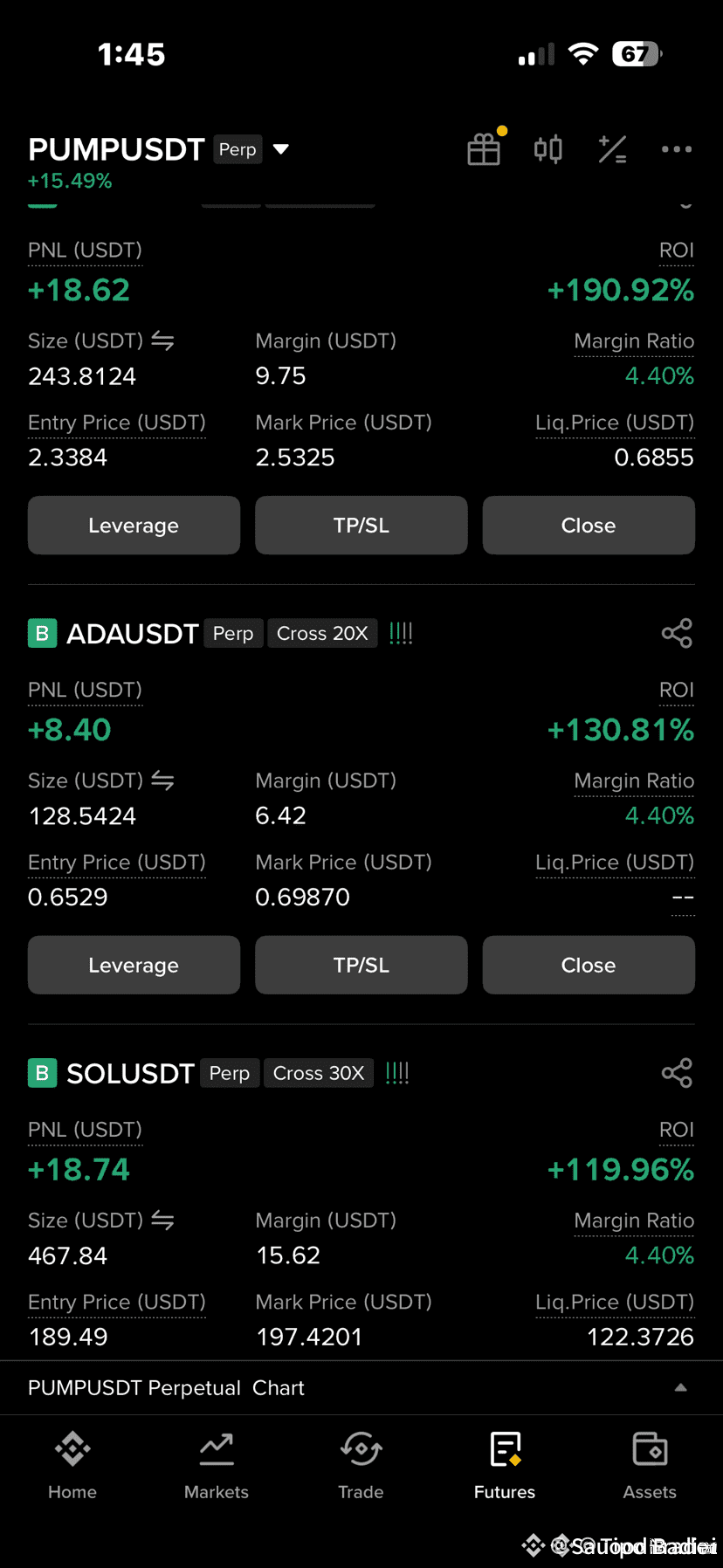
Task: Close the ADAUSDT position
Action: [589, 965]
